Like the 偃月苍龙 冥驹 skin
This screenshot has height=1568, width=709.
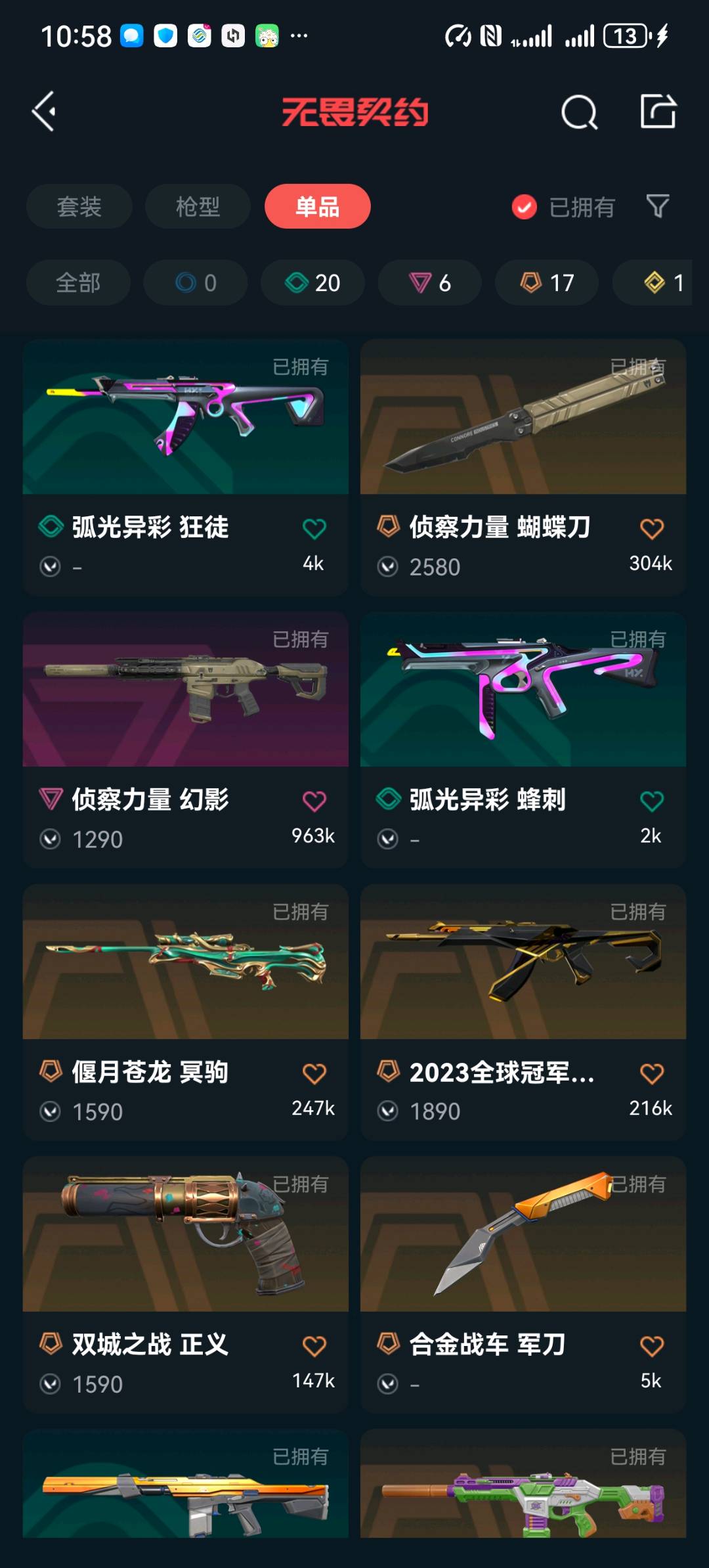(314, 1074)
